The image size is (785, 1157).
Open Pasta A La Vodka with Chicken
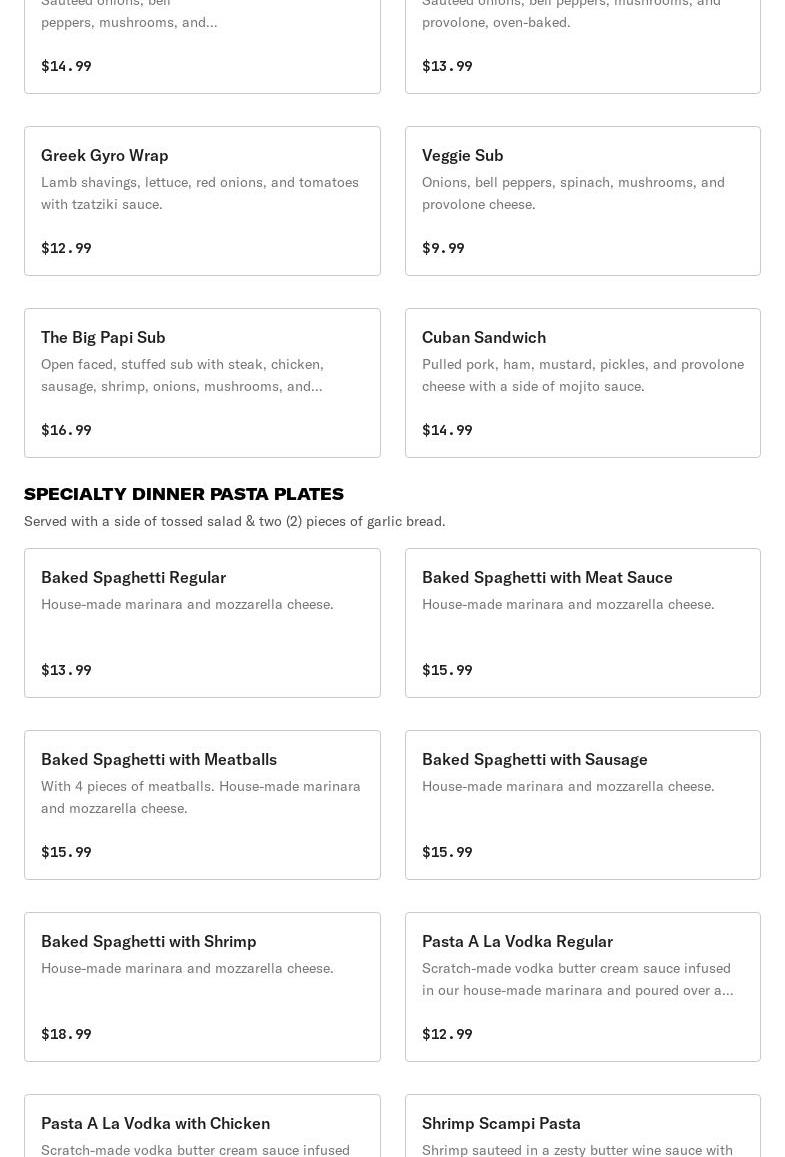click(x=202, y=1128)
